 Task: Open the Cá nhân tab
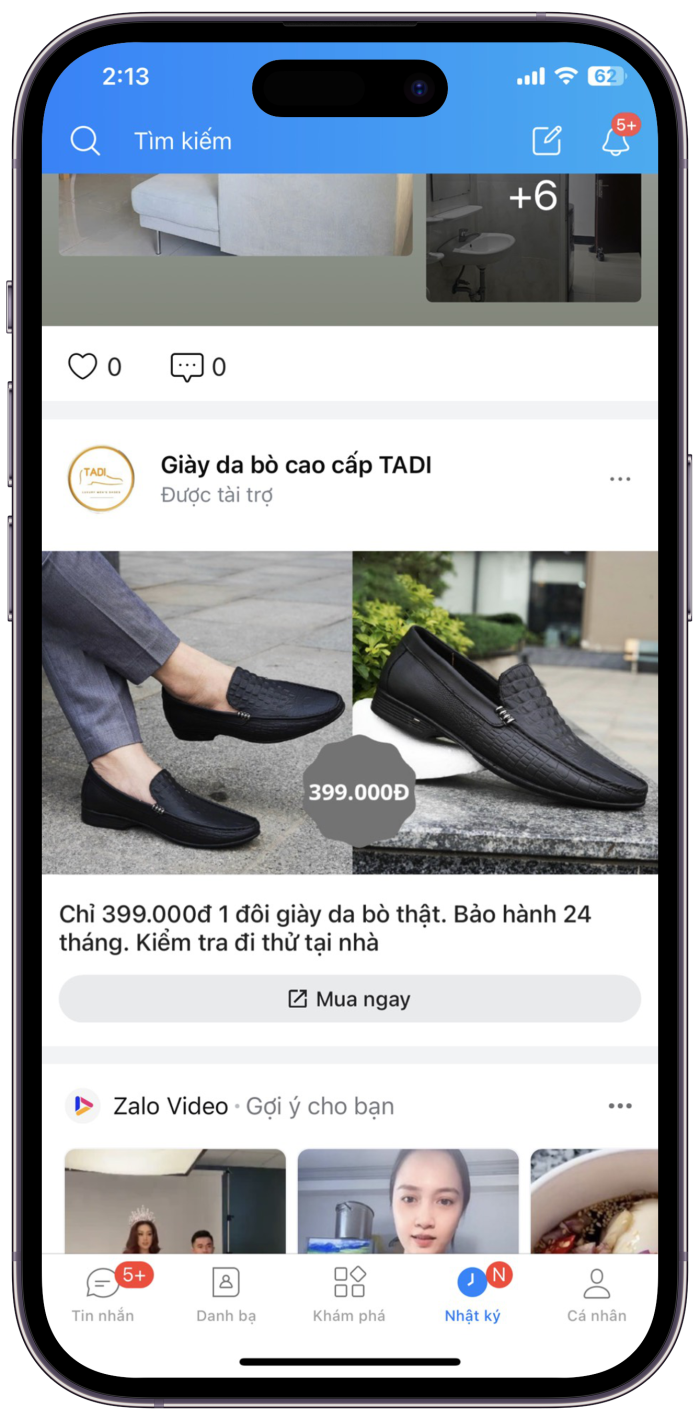596,1295
